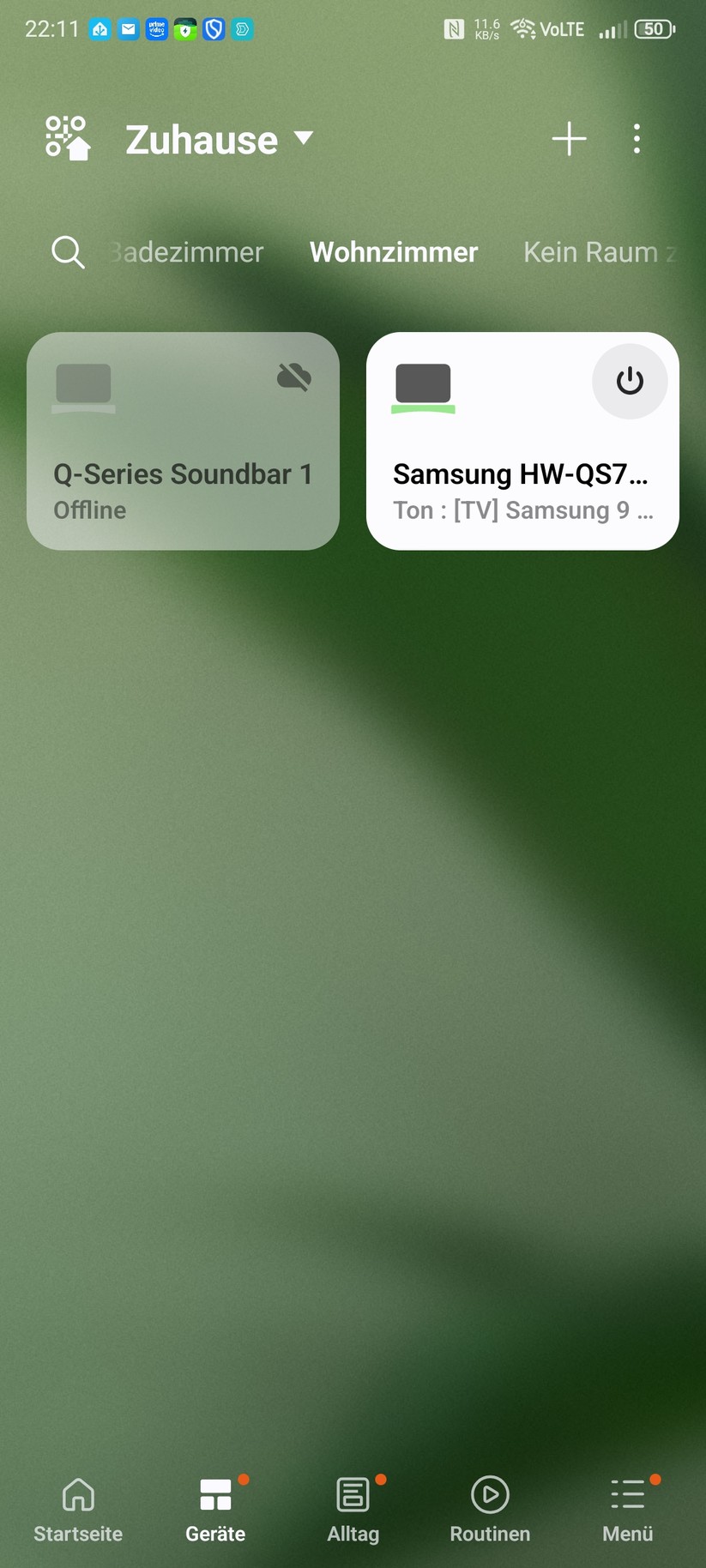Open the three-dot overflow menu
706x1568 pixels.
point(637,139)
